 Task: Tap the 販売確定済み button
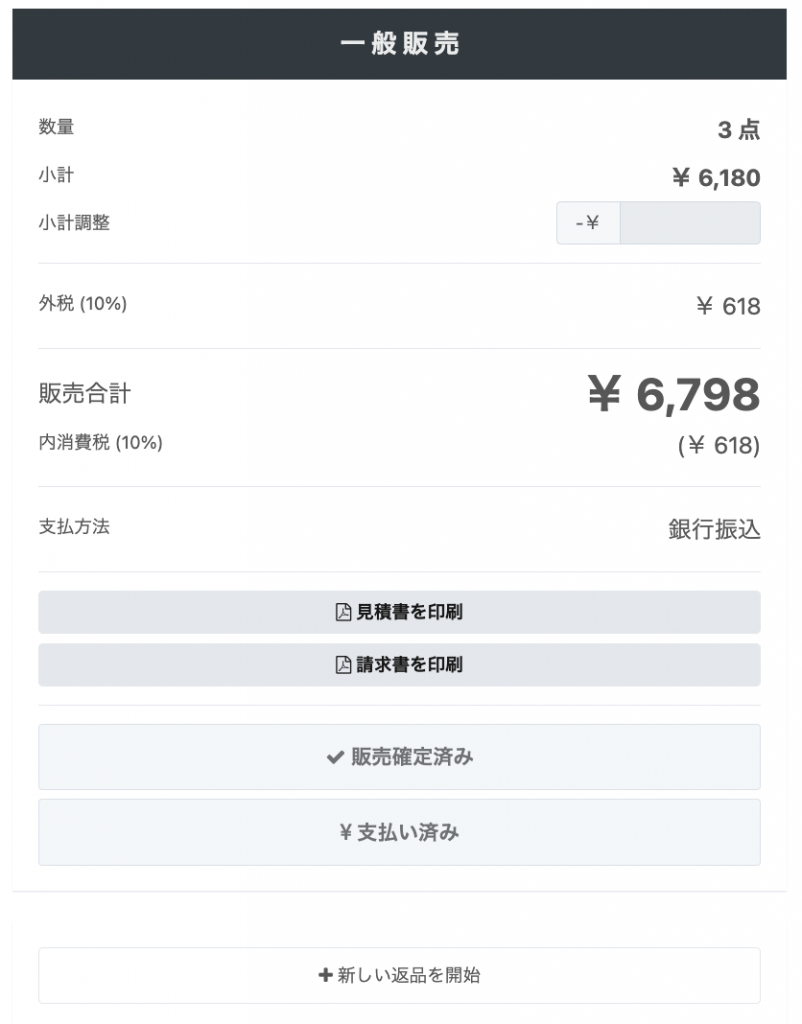399,757
